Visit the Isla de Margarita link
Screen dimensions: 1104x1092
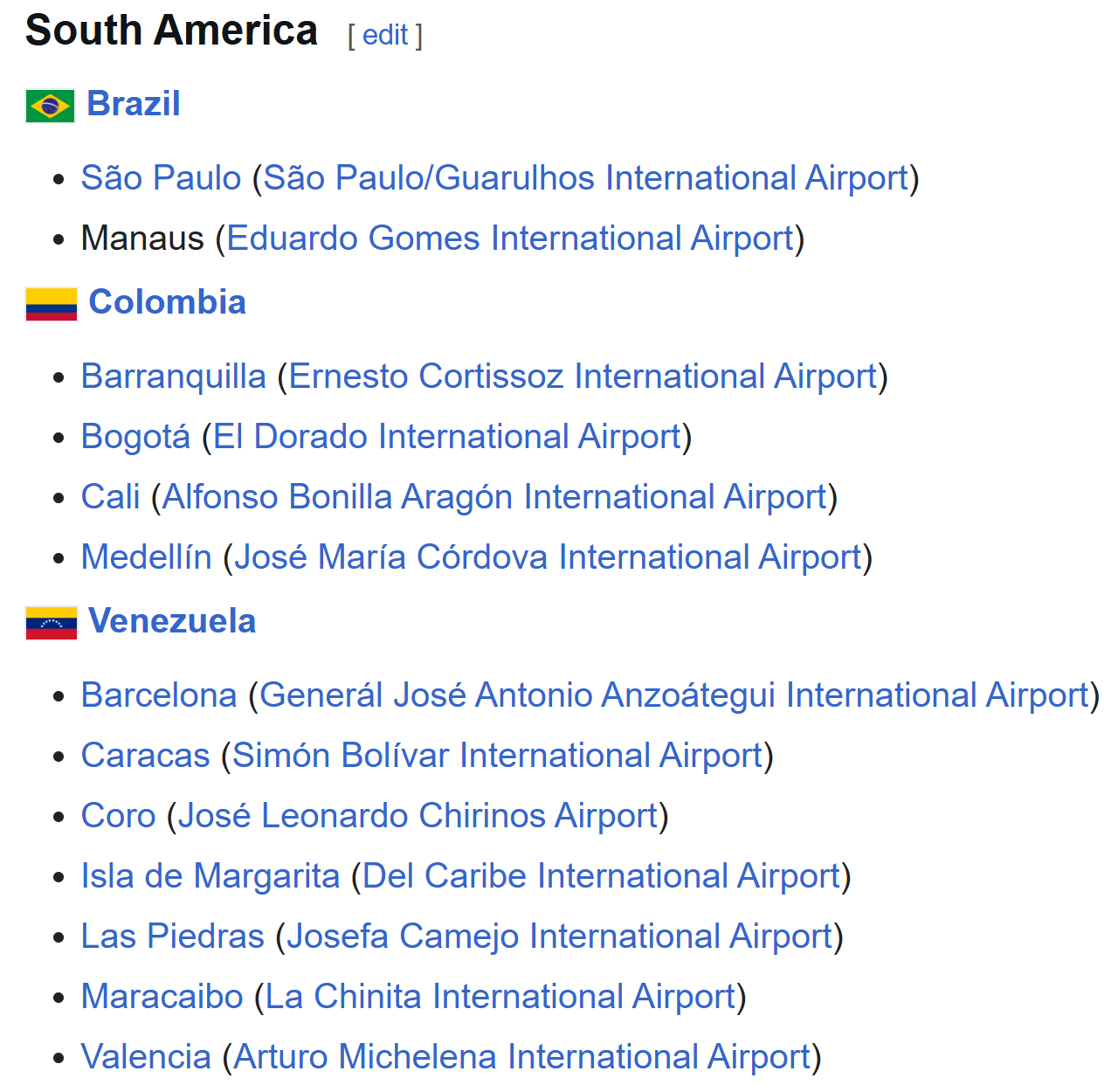tap(210, 876)
